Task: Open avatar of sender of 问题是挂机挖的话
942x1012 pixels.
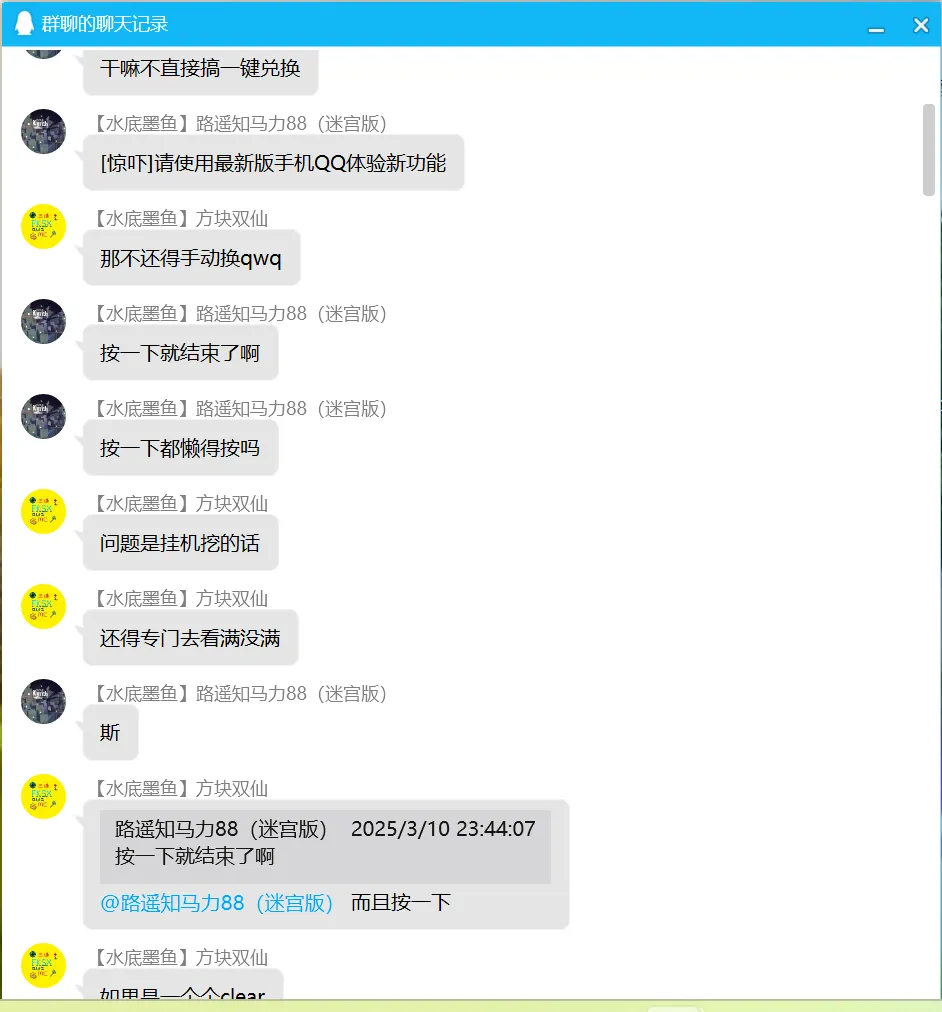Action: [x=43, y=512]
